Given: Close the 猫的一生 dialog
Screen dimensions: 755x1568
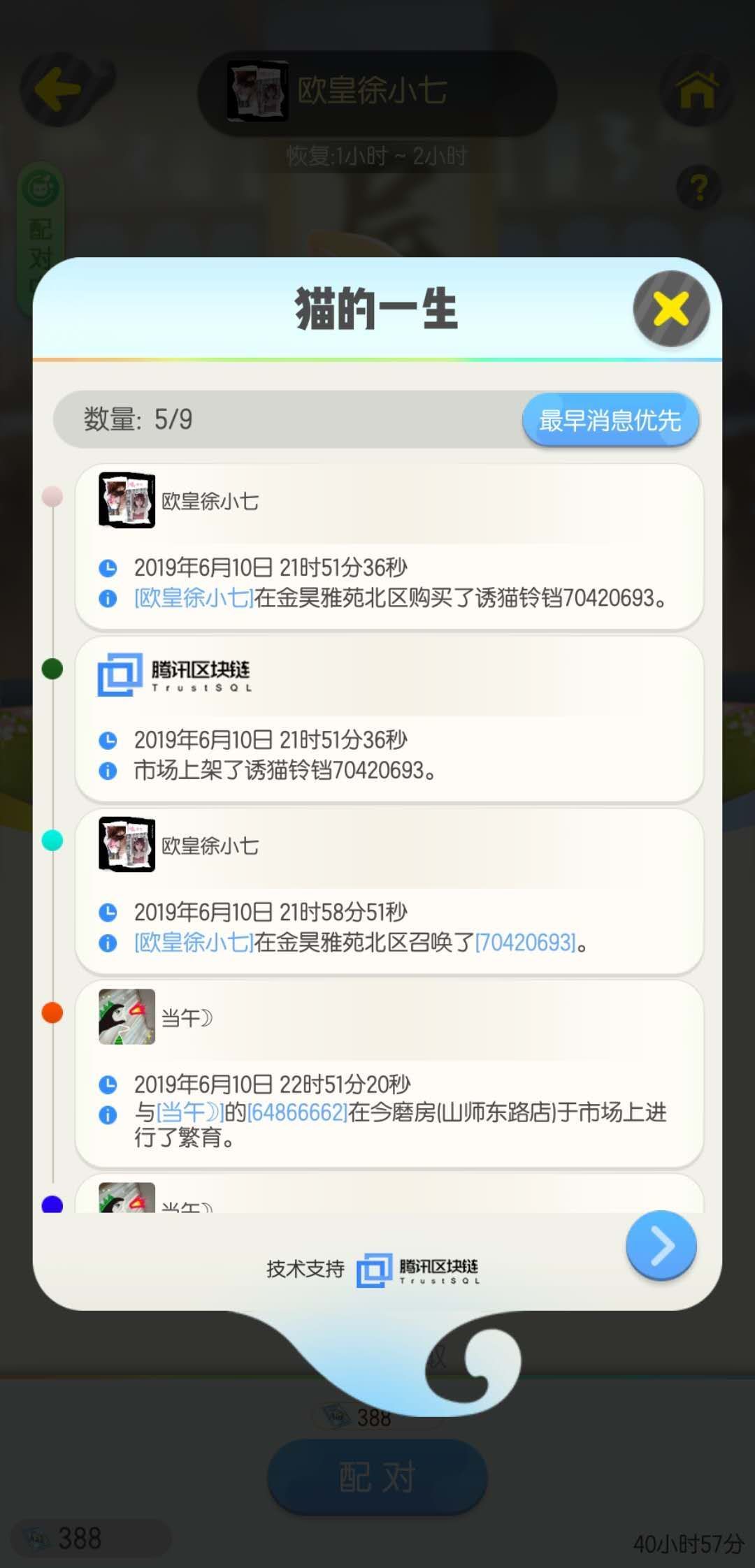Looking at the screenshot, I should click(671, 309).
